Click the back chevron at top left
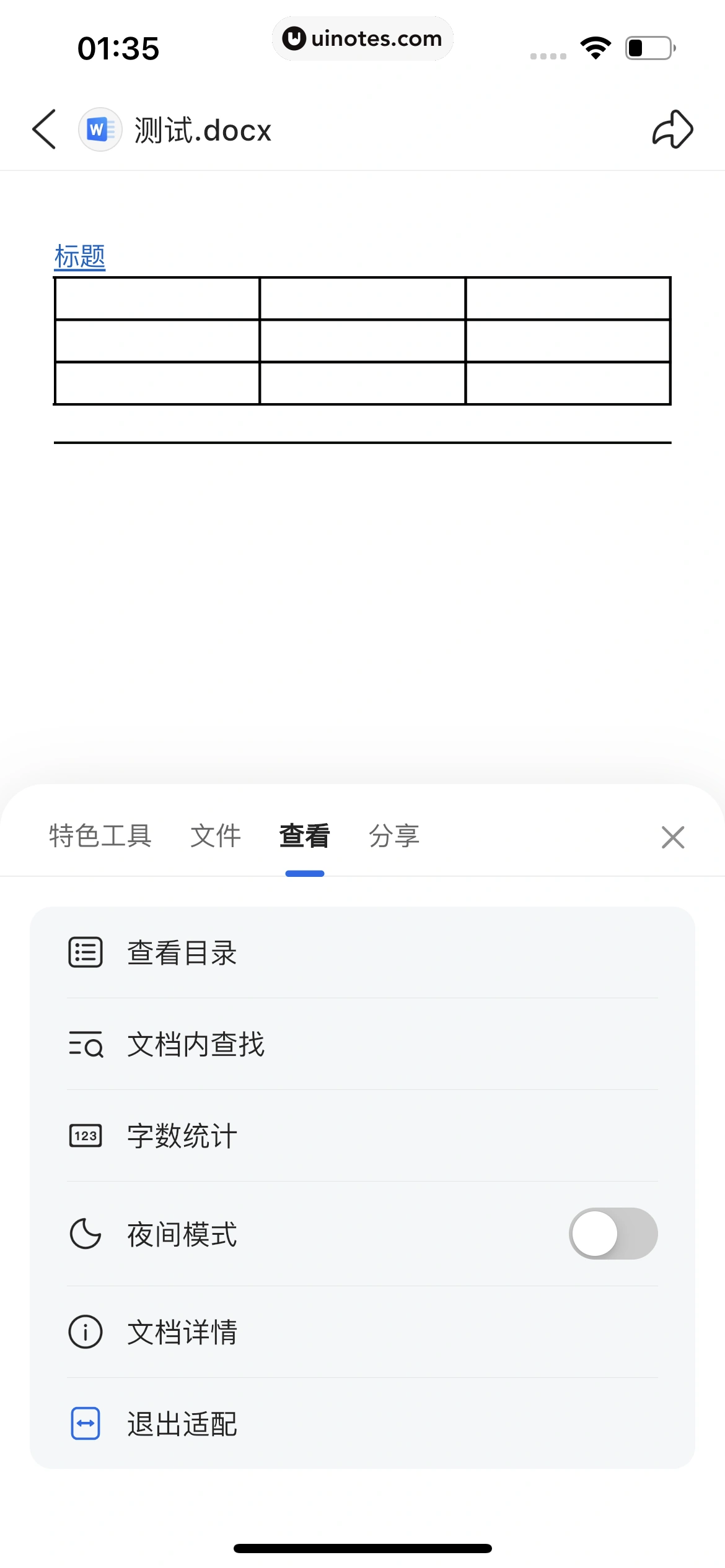Viewport: 725px width, 1568px height. (43, 129)
